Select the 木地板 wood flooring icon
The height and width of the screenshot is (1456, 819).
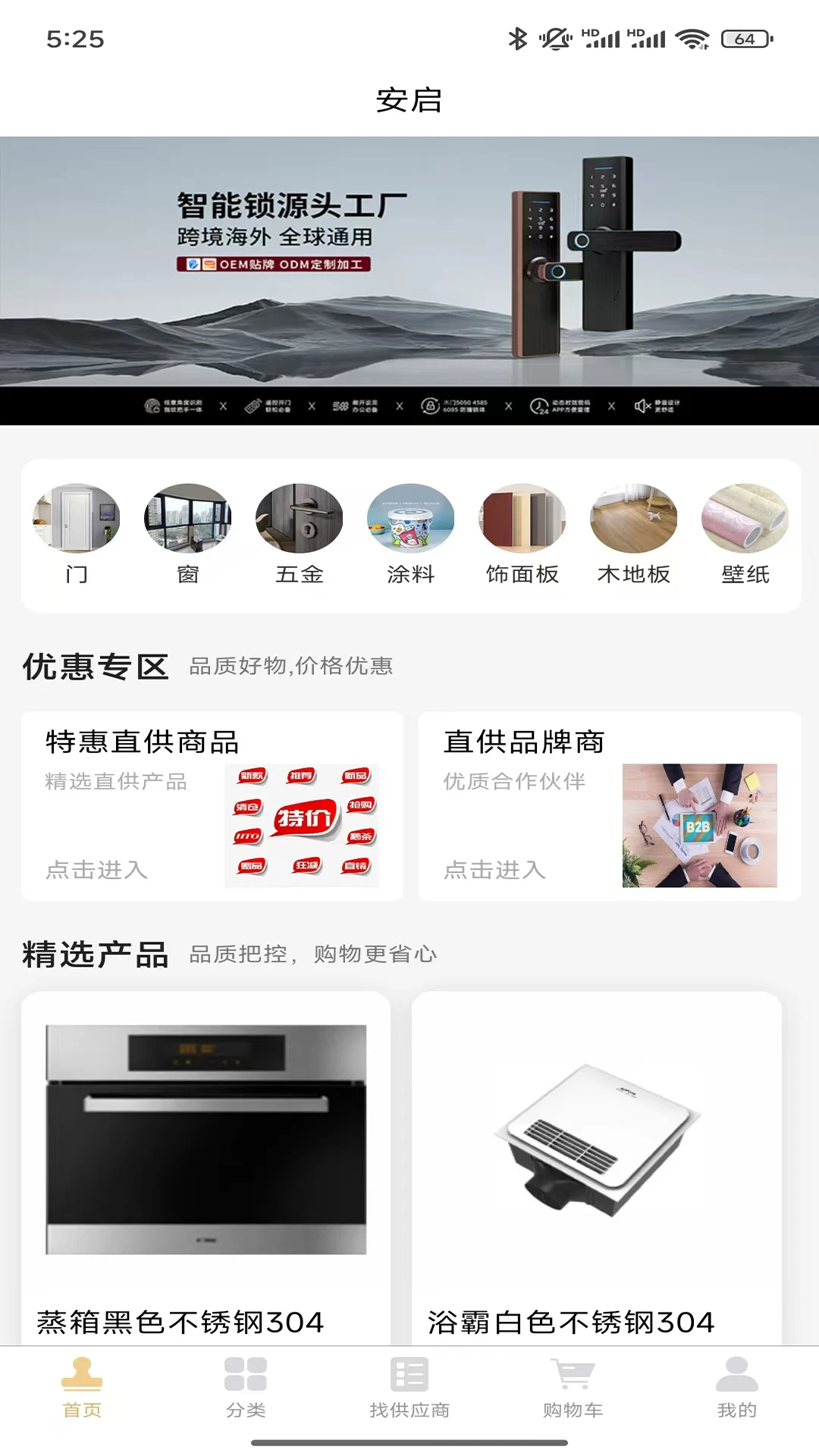click(x=633, y=519)
